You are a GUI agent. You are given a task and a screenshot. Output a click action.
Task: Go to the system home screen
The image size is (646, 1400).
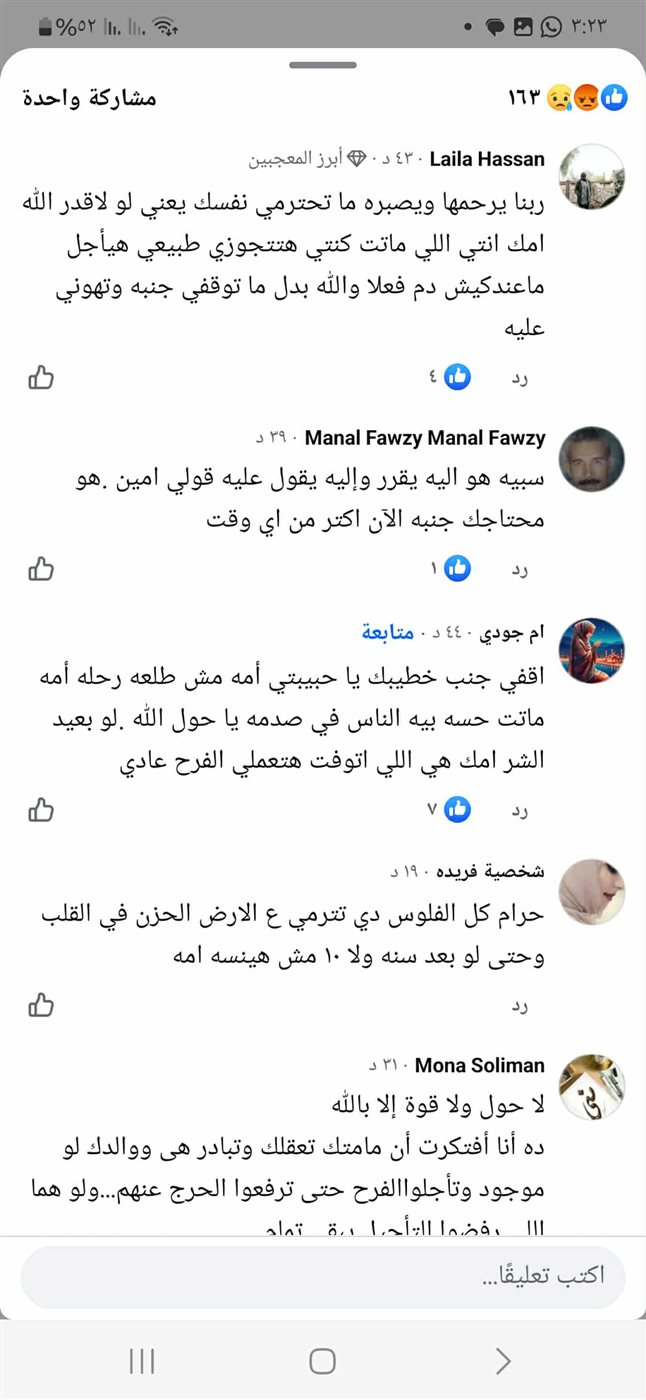[322, 1360]
